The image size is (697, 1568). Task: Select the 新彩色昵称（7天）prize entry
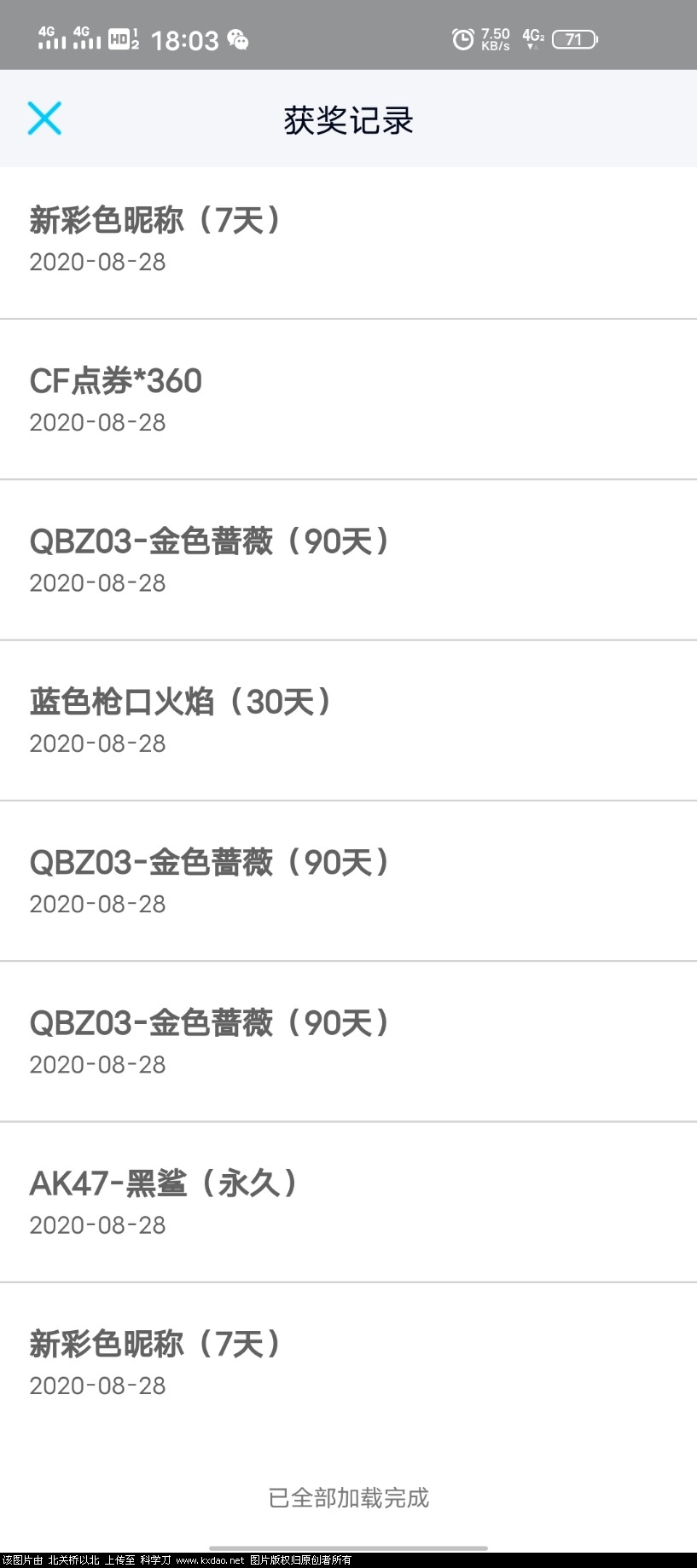point(156,220)
